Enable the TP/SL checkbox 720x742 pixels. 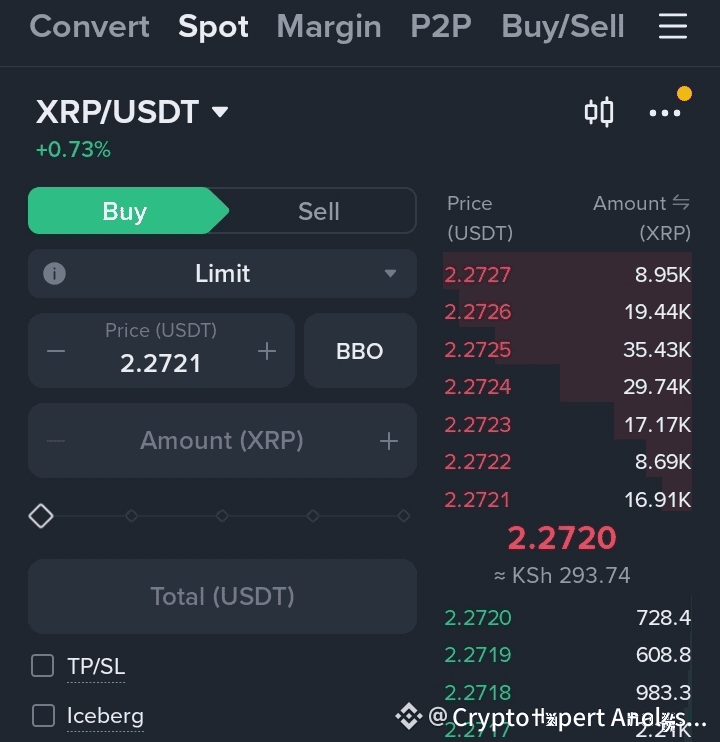tap(43, 666)
